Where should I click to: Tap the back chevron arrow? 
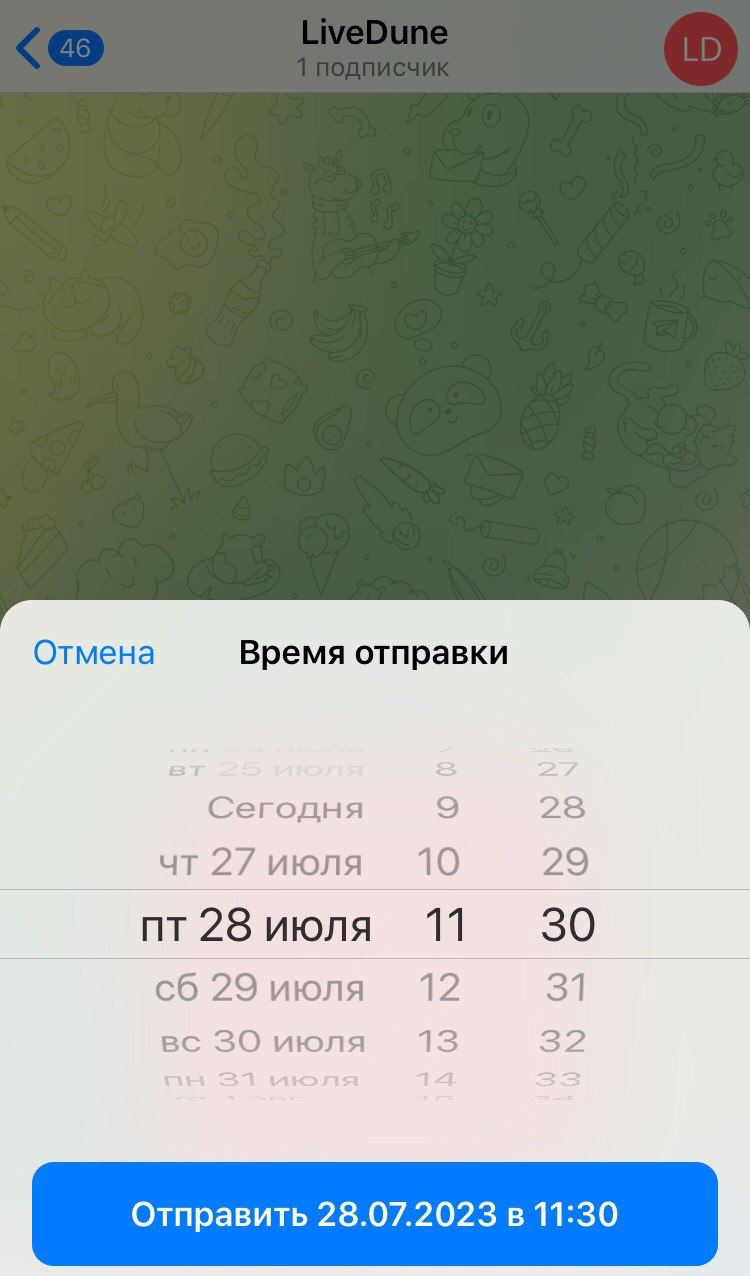[24, 45]
